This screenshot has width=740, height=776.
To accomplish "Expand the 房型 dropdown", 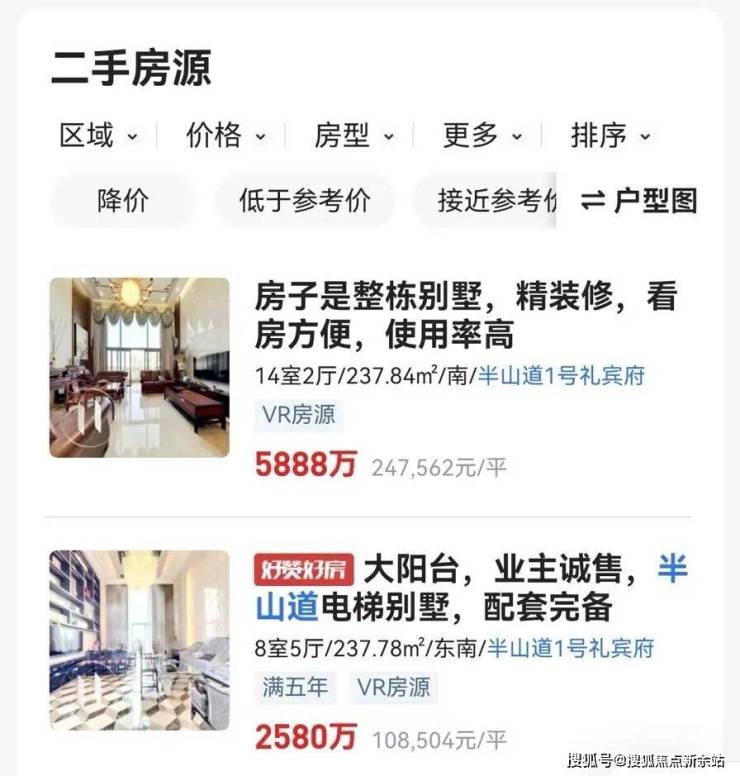I will [354, 136].
